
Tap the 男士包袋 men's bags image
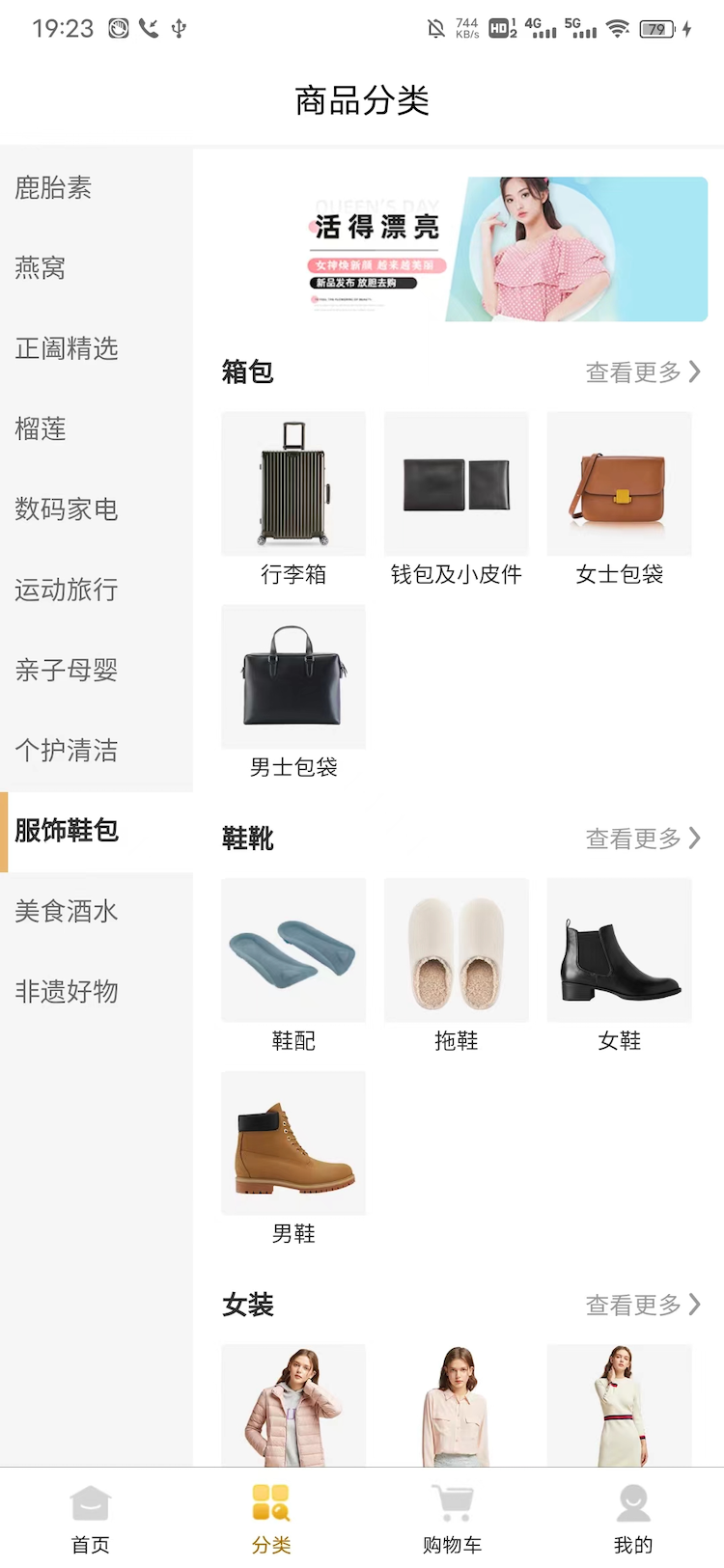[292, 677]
